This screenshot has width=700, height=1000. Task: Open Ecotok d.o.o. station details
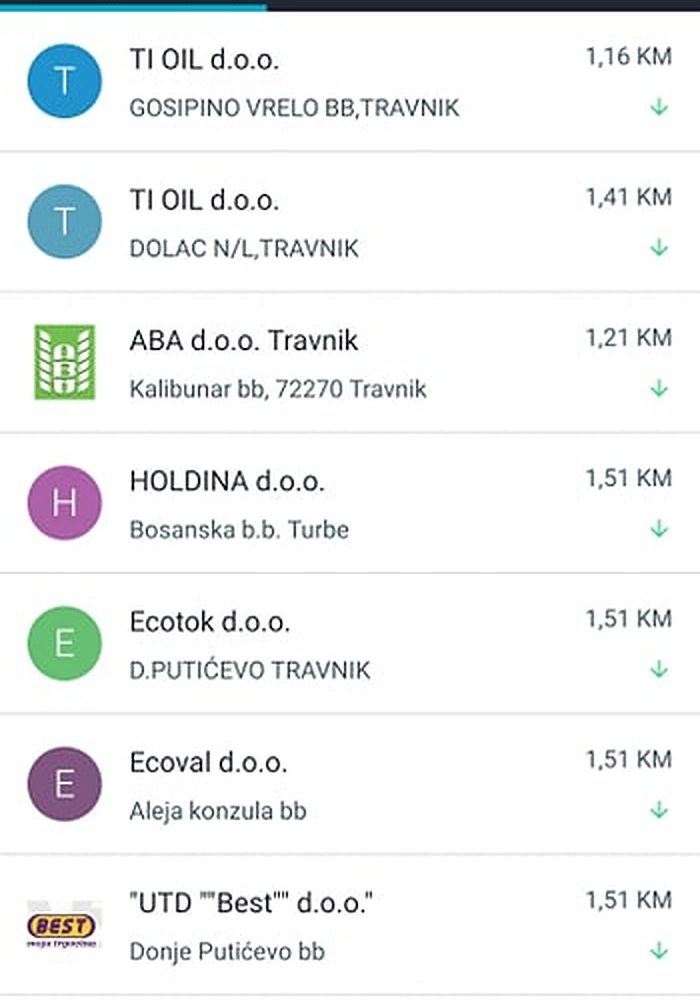click(x=300, y=643)
